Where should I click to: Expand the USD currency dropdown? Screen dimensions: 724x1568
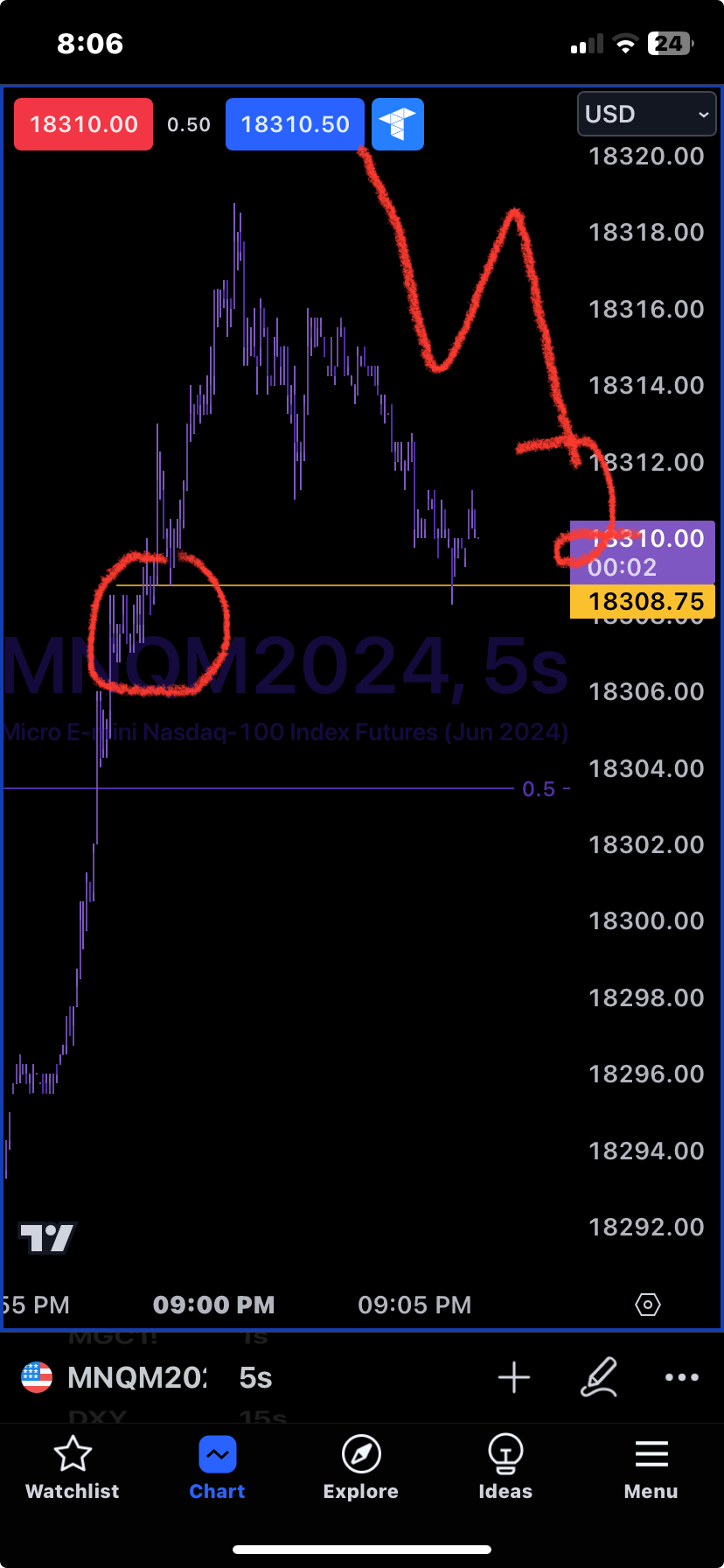coord(646,115)
